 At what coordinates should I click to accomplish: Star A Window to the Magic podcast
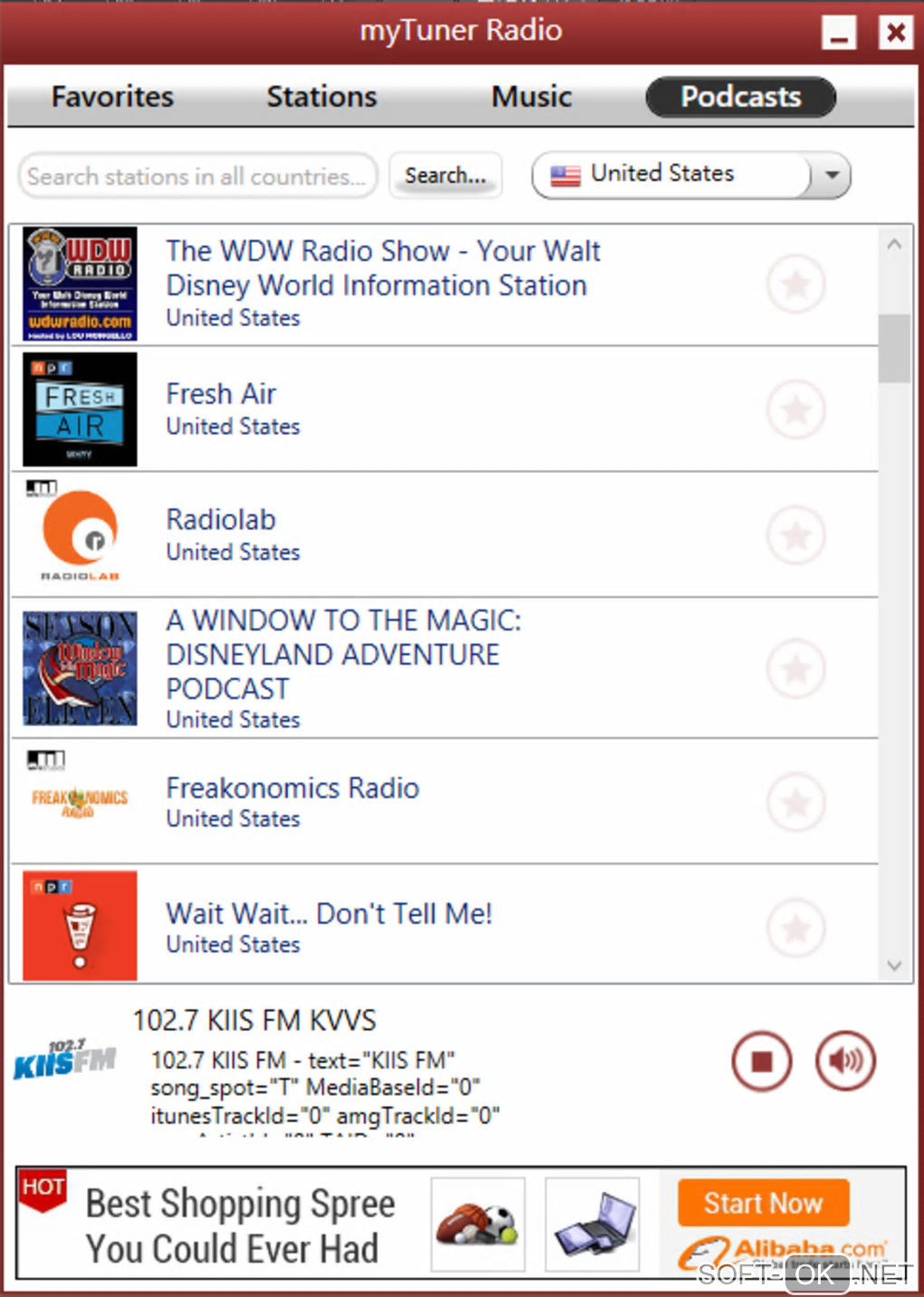point(795,668)
